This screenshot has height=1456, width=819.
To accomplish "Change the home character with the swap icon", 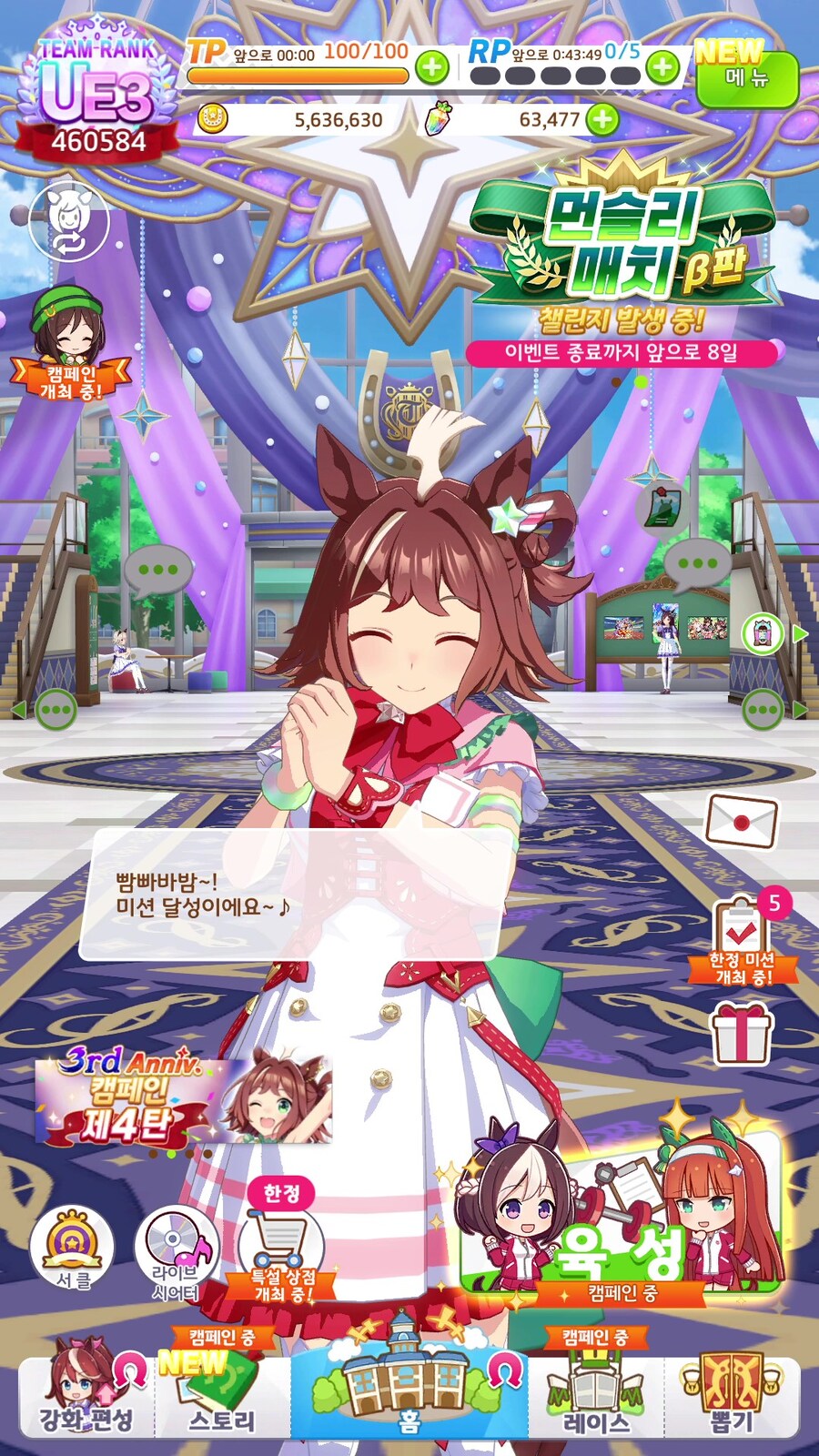I will point(69,221).
